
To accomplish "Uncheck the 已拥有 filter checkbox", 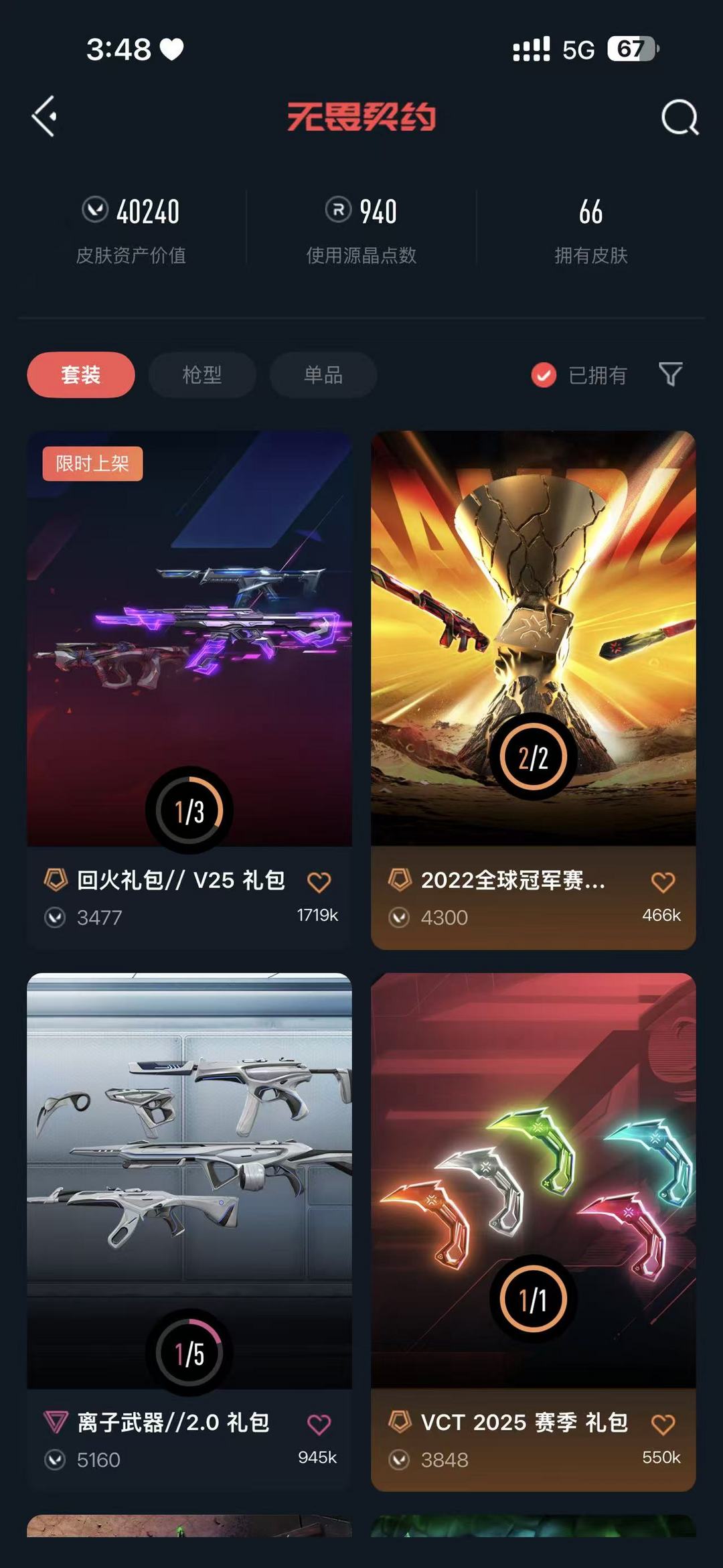I will click(x=544, y=375).
